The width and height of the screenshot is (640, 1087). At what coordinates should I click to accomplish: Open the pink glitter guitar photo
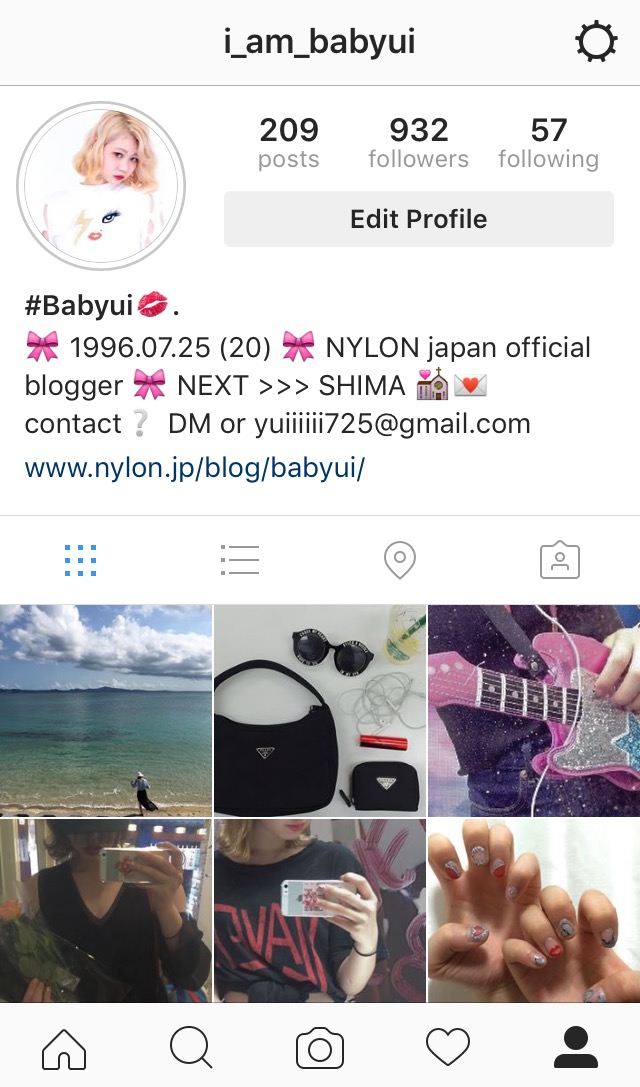point(534,710)
